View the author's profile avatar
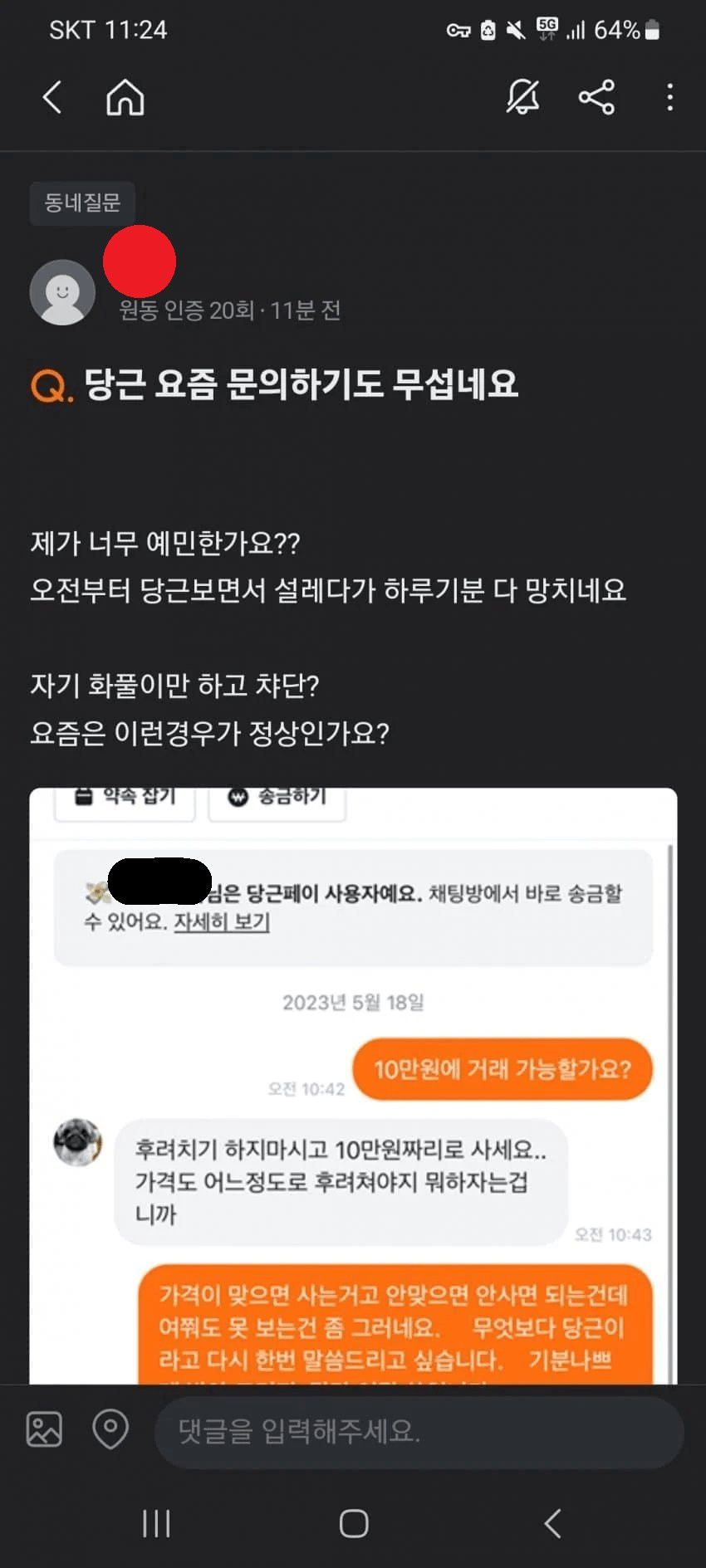The image size is (706, 1568). pyautogui.click(x=62, y=292)
